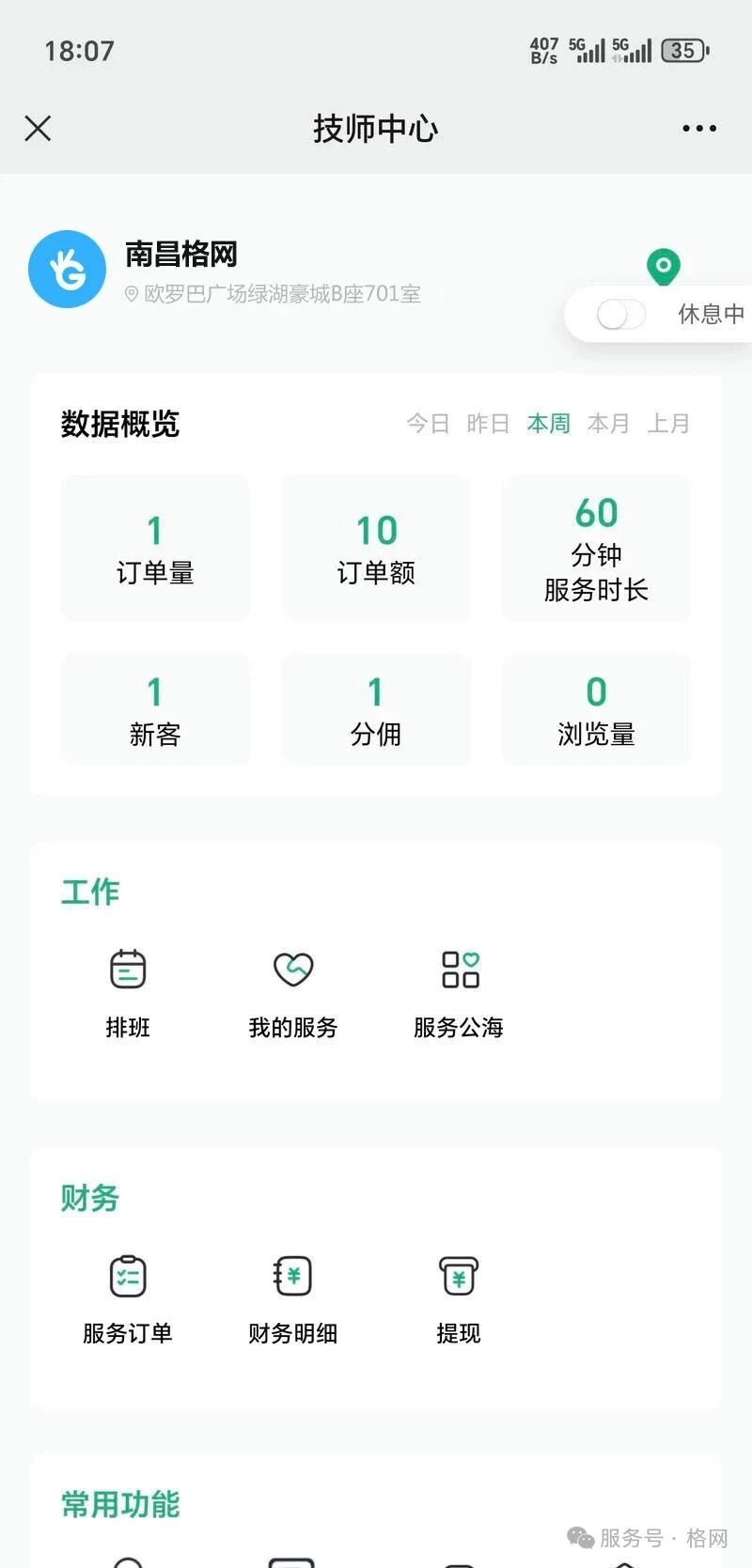Open the 排班 schedule icon
752x1568 pixels.
coord(129,969)
